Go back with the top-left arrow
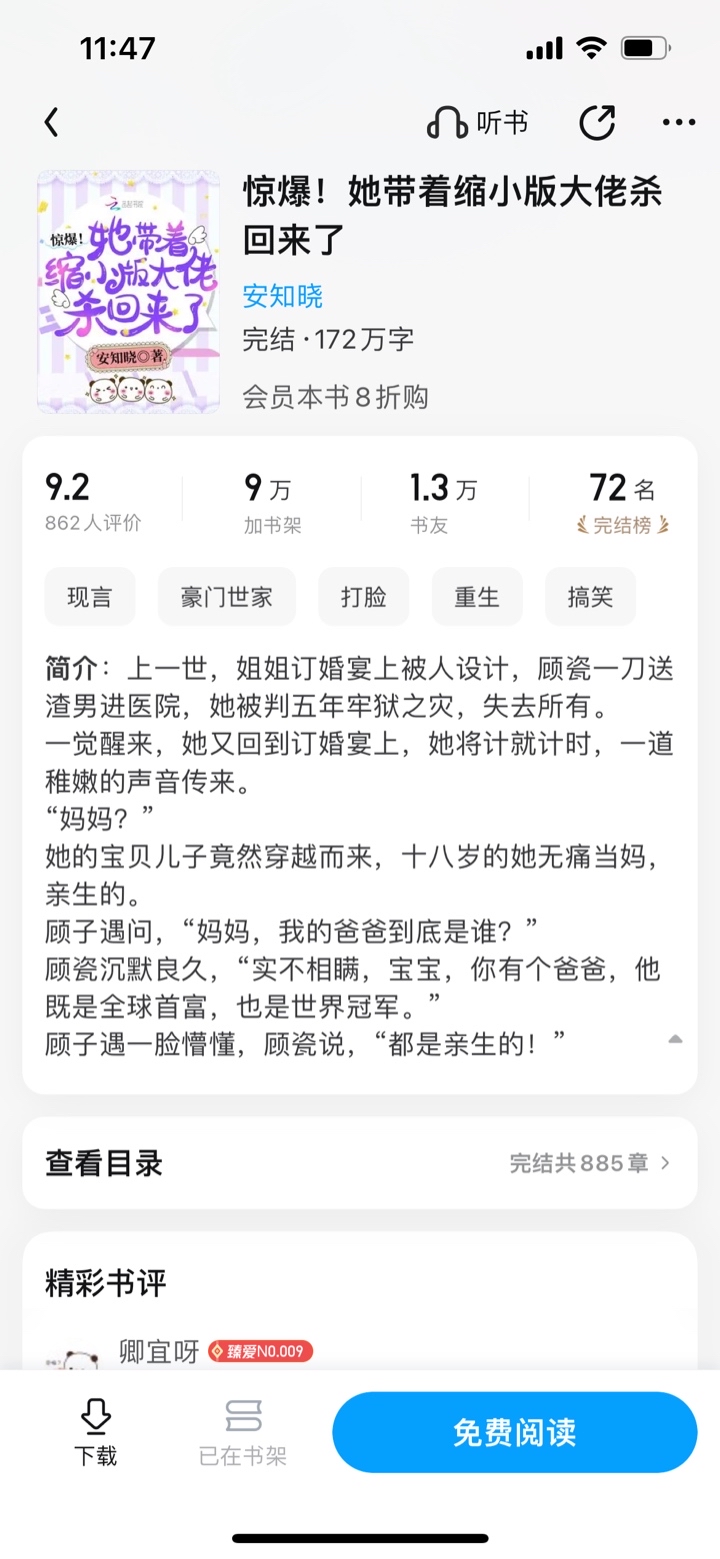Image resolution: width=720 pixels, height=1559 pixels. 52,123
